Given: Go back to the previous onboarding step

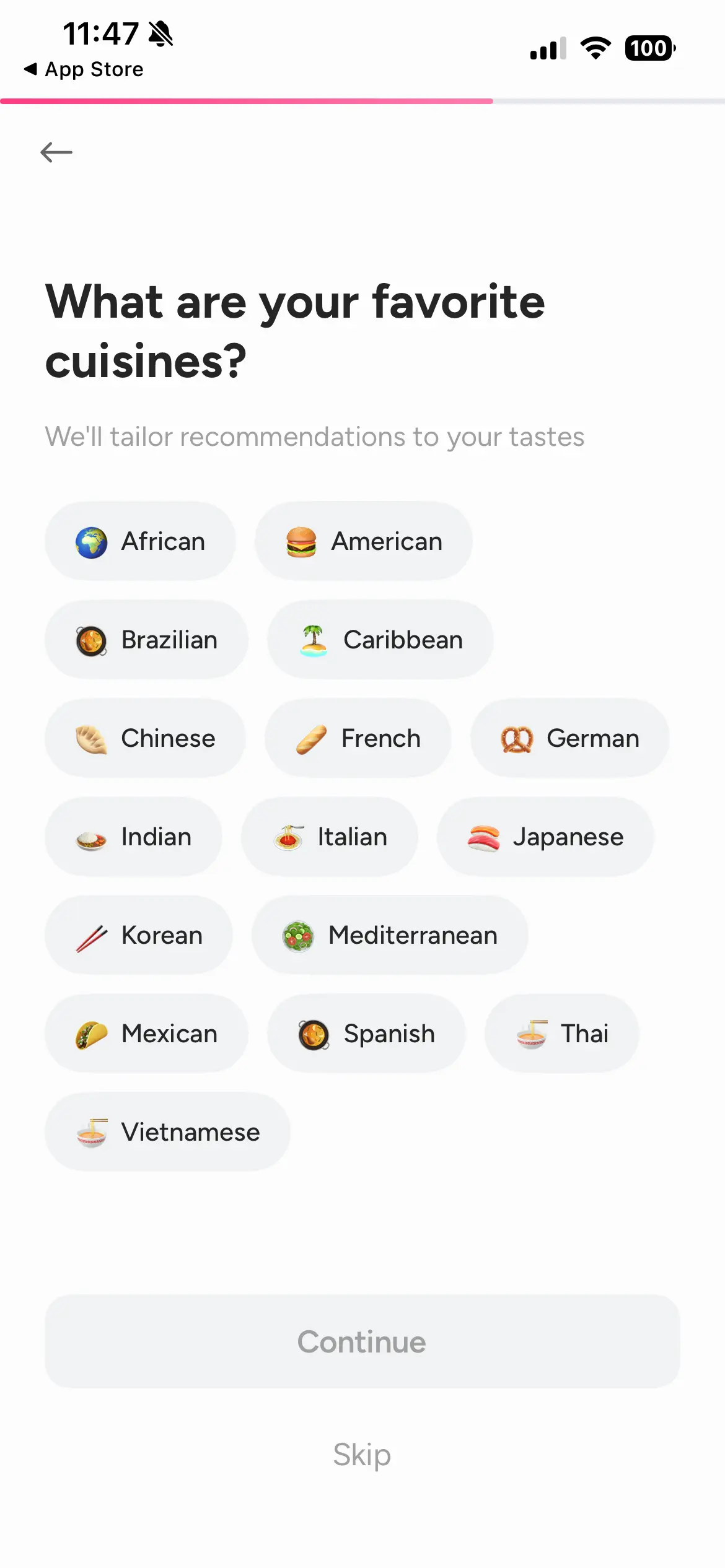Looking at the screenshot, I should point(56,152).
